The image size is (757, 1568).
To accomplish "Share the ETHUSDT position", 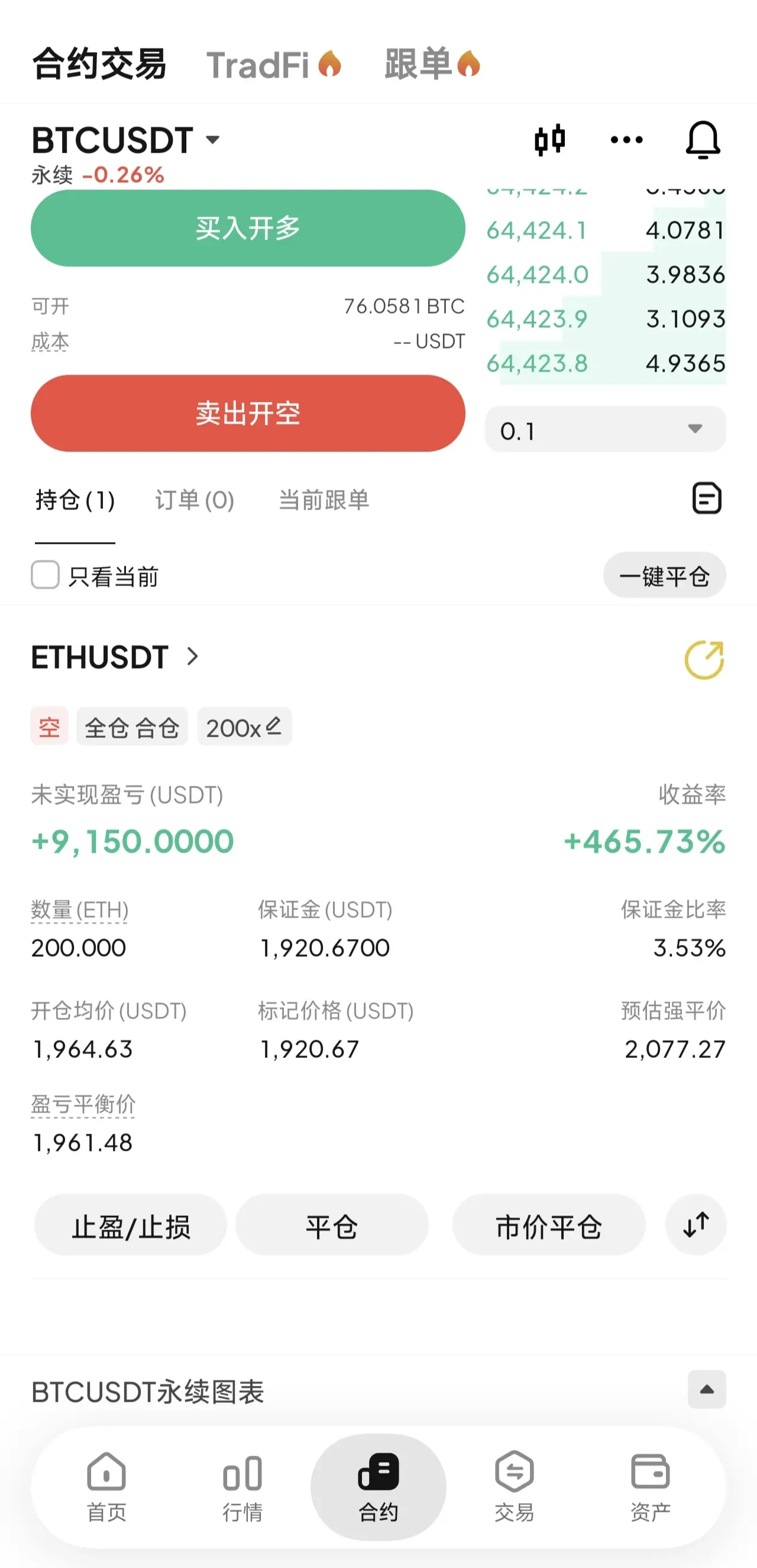I will click(x=704, y=660).
